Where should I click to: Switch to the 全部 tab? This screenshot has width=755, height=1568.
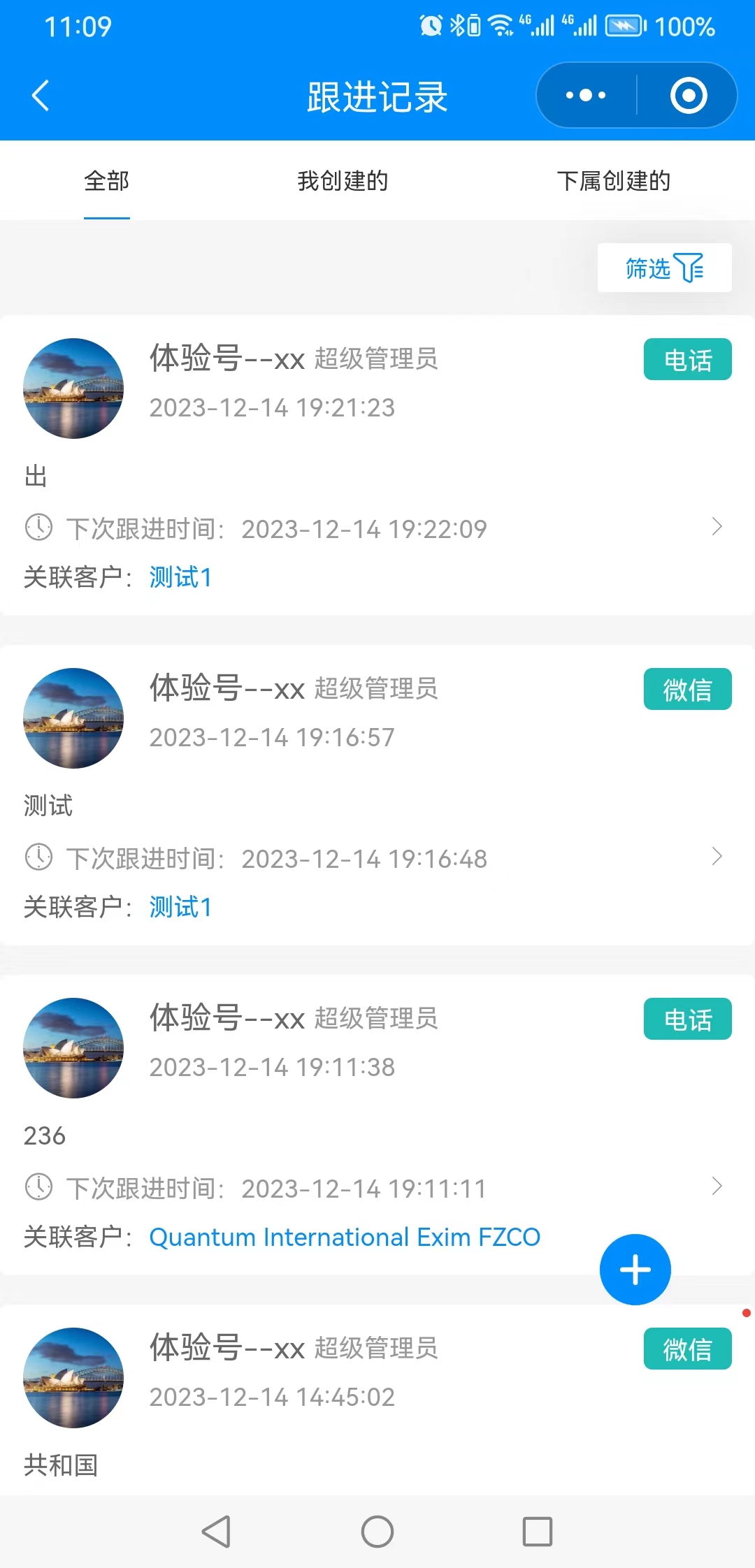pos(106,181)
